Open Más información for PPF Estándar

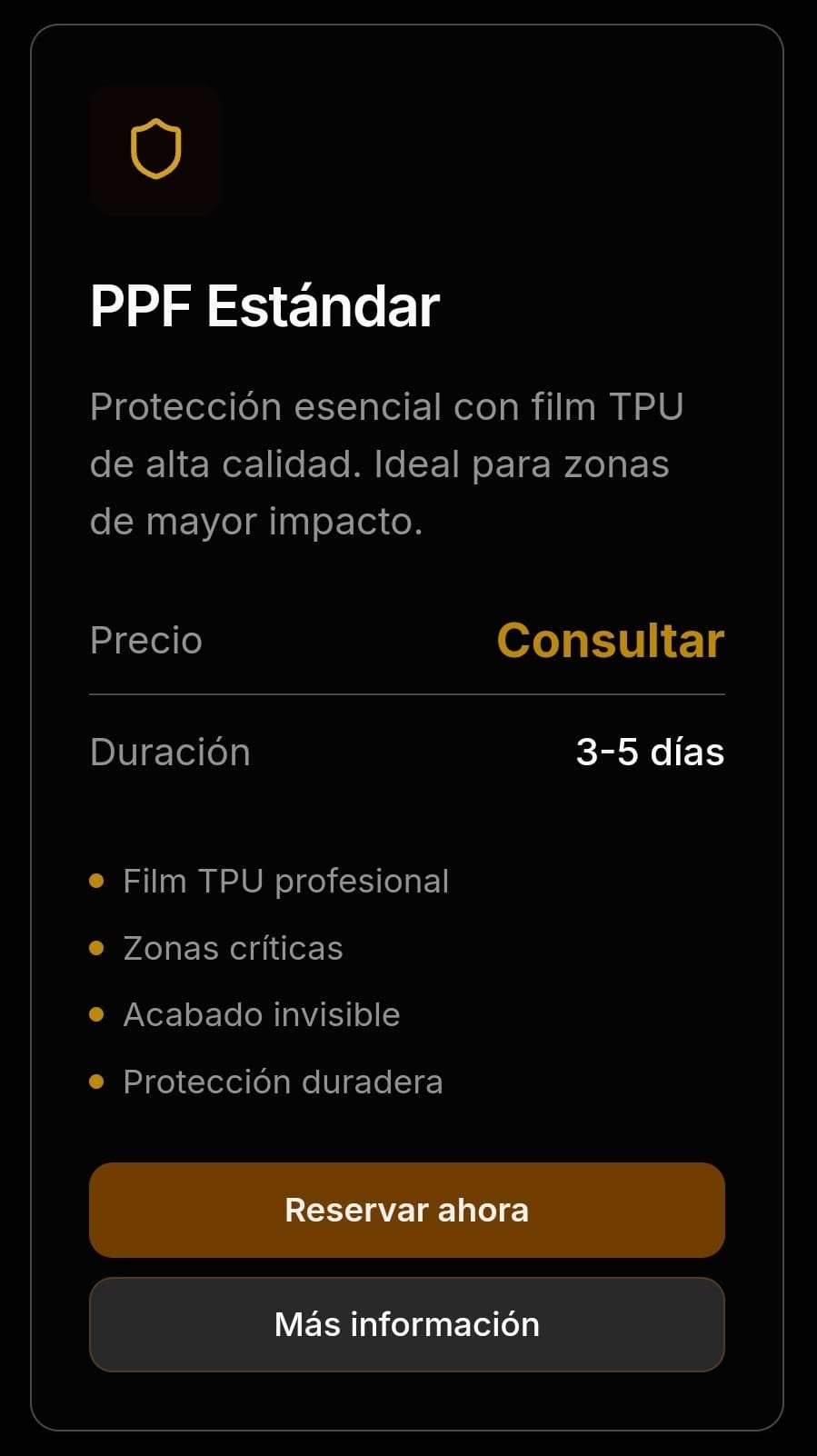(x=407, y=1324)
